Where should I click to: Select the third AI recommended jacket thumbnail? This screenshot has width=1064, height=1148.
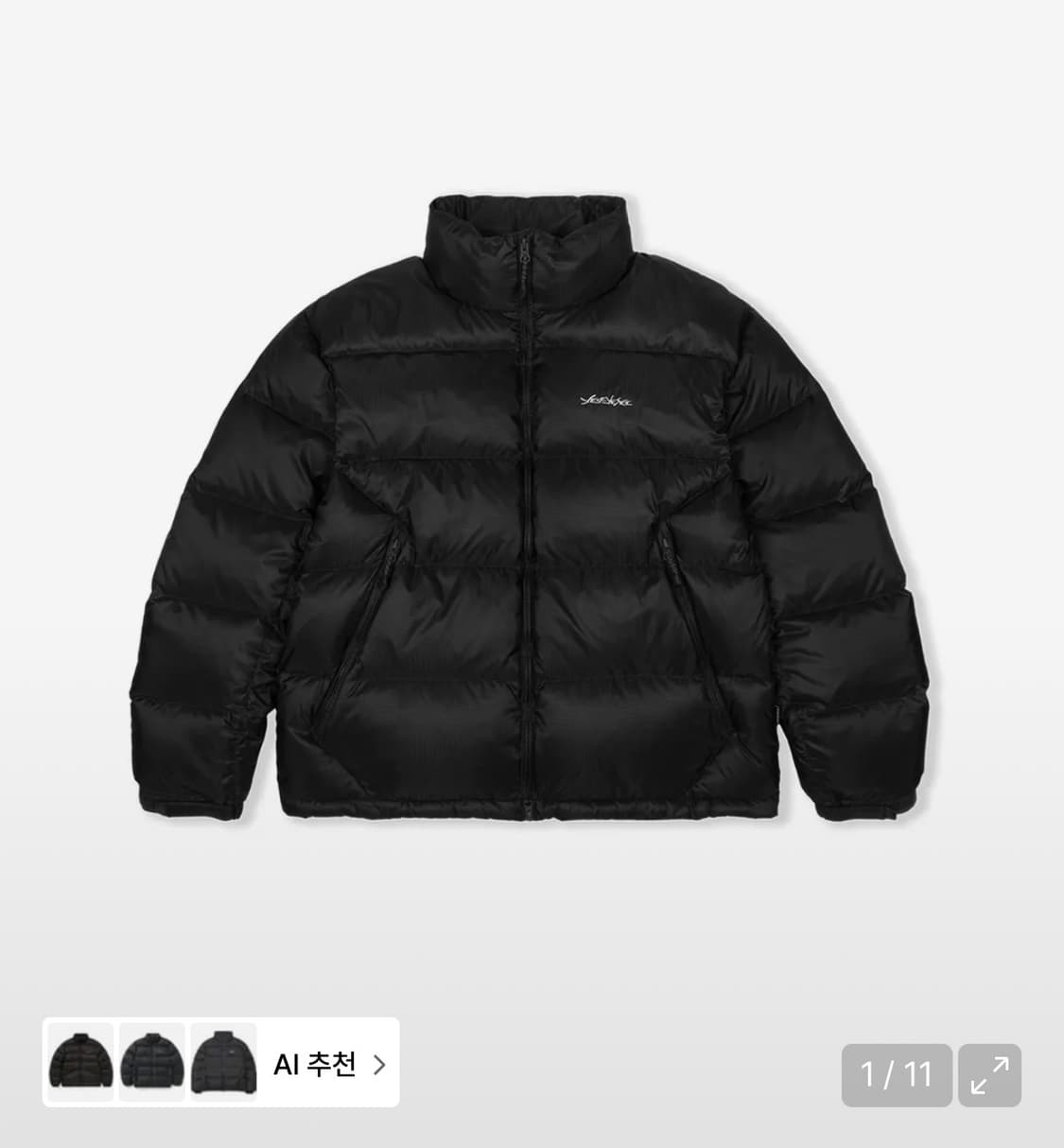(x=223, y=1063)
